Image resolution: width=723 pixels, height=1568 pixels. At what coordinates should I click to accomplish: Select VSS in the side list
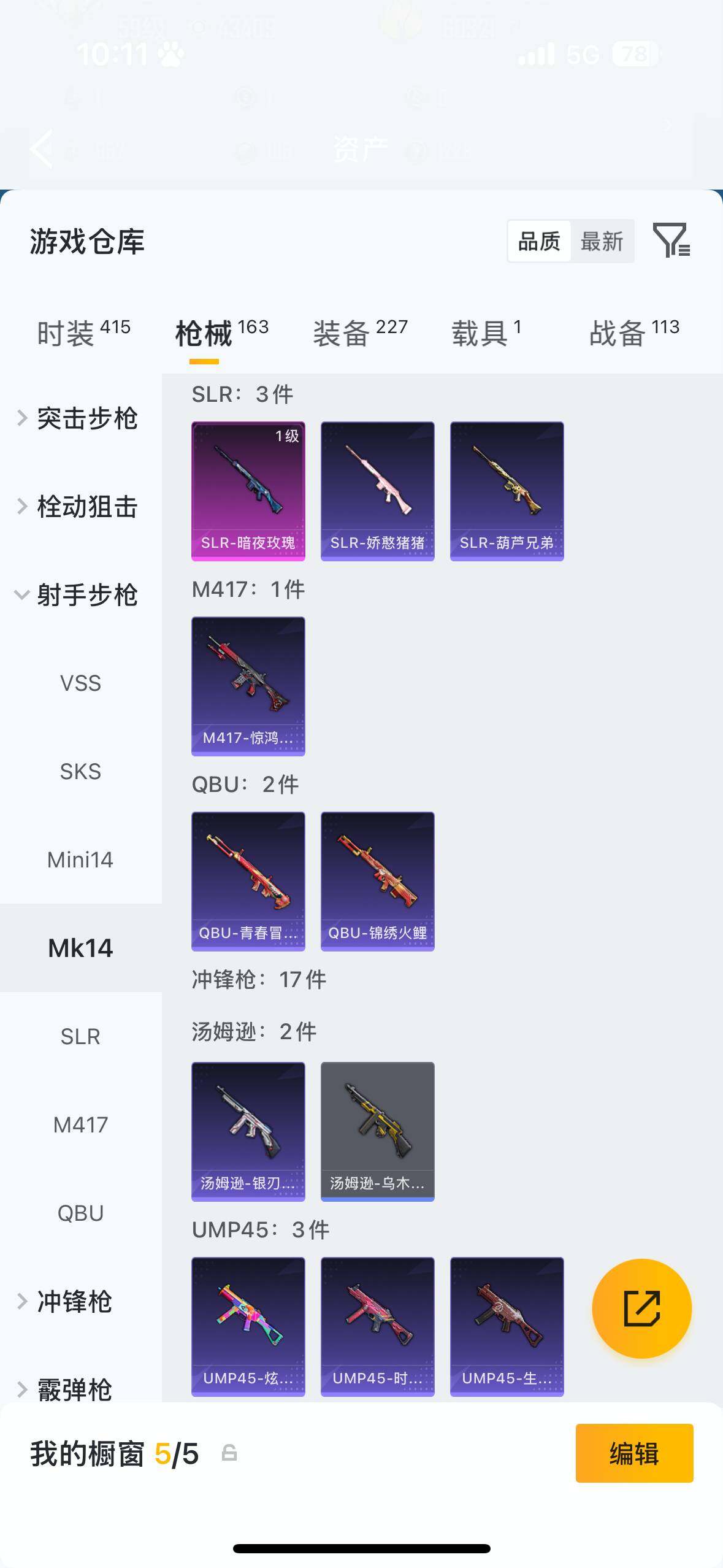click(80, 683)
